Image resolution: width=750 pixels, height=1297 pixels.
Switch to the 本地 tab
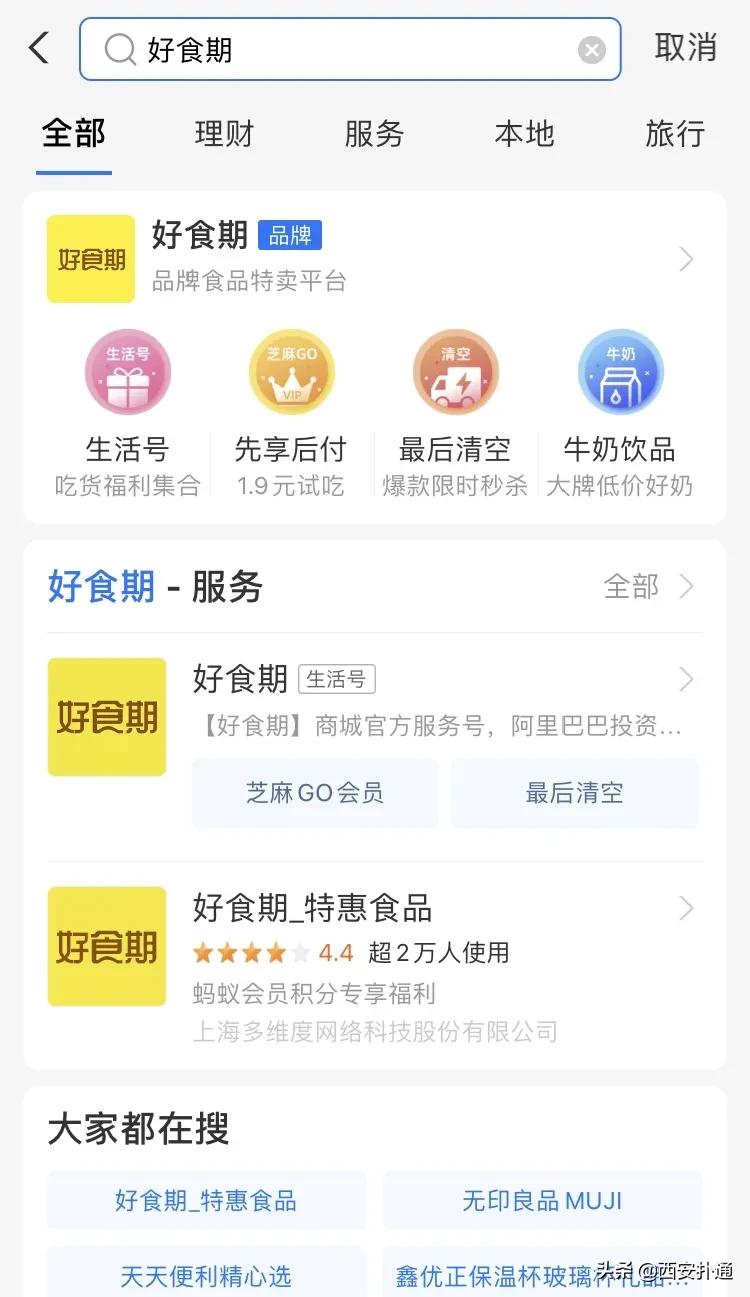pyautogui.click(x=523, y=134)
